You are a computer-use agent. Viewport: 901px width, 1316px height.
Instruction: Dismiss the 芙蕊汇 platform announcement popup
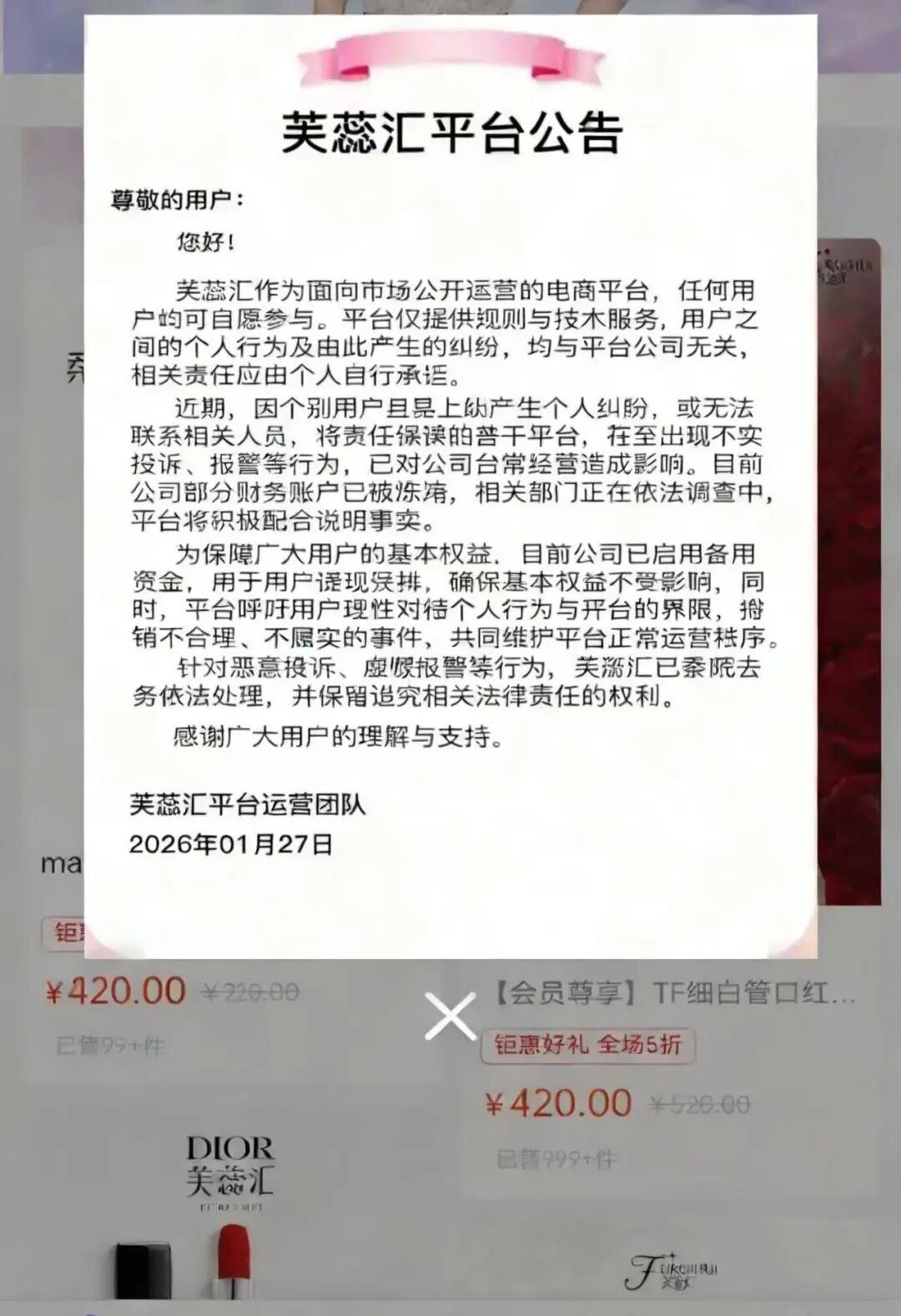click(450, 1016)
